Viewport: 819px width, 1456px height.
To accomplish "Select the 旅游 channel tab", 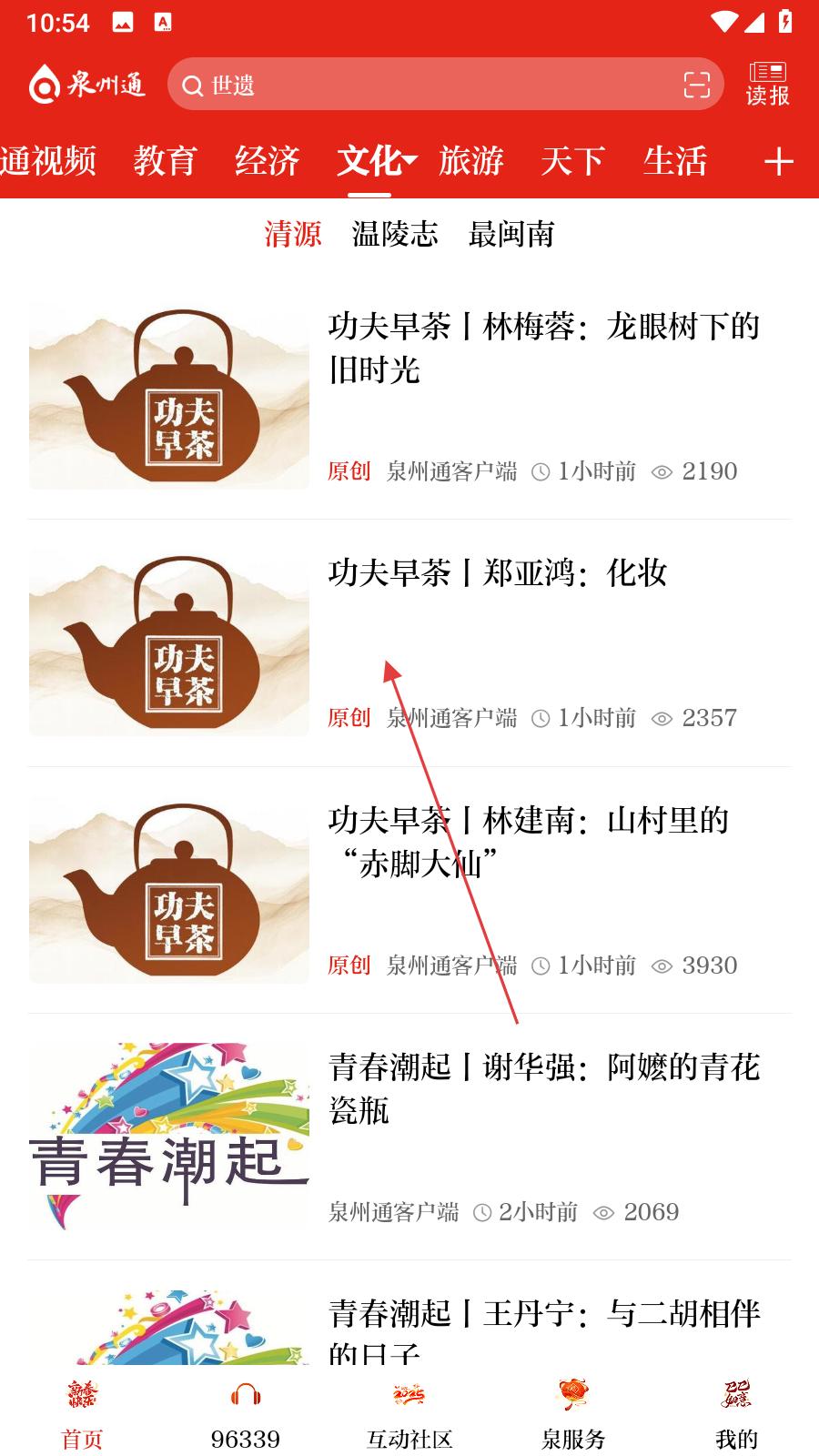I will [471, 161].
